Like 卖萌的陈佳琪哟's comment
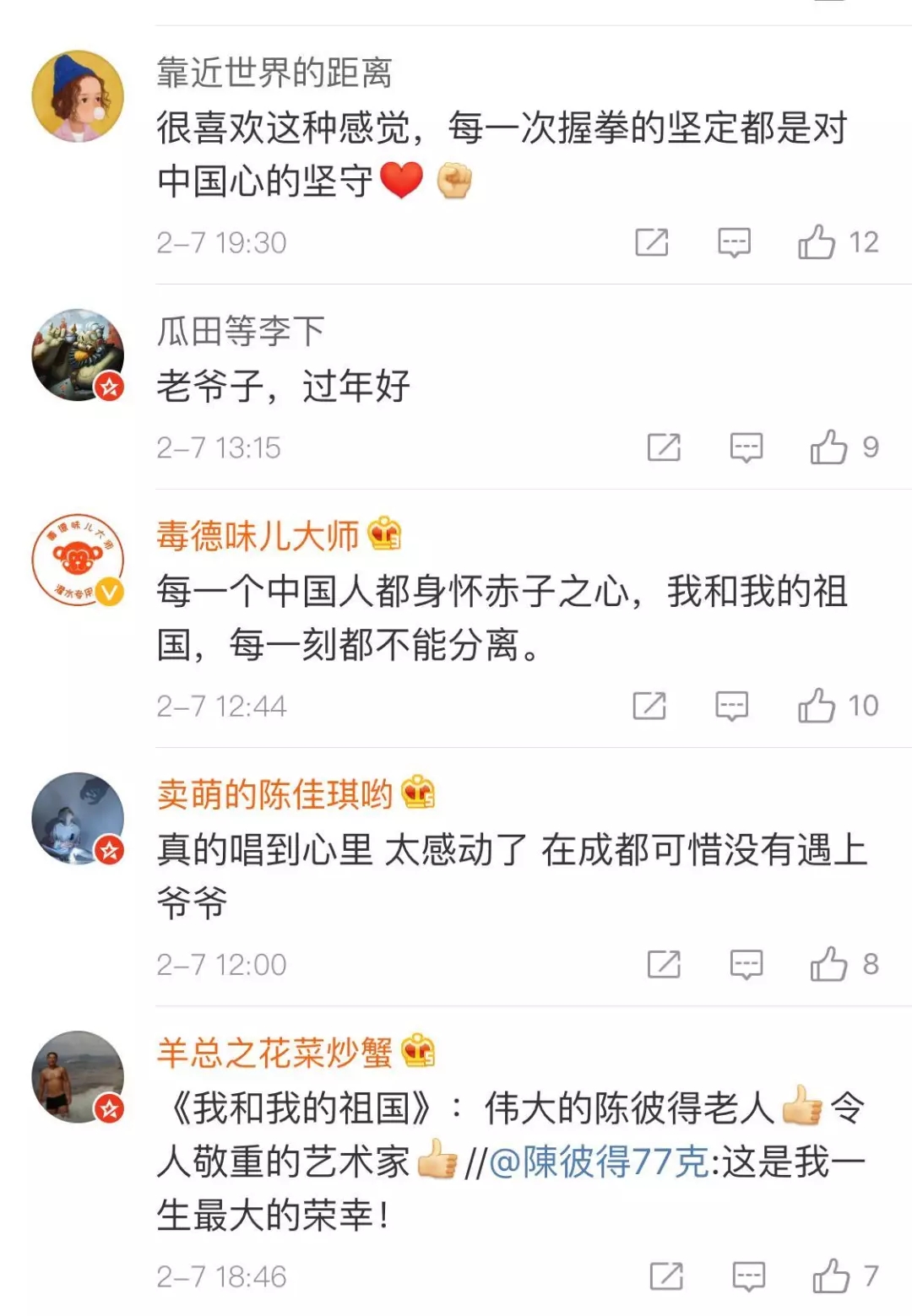The image size is (912, 1316). (x=828, y=964)
